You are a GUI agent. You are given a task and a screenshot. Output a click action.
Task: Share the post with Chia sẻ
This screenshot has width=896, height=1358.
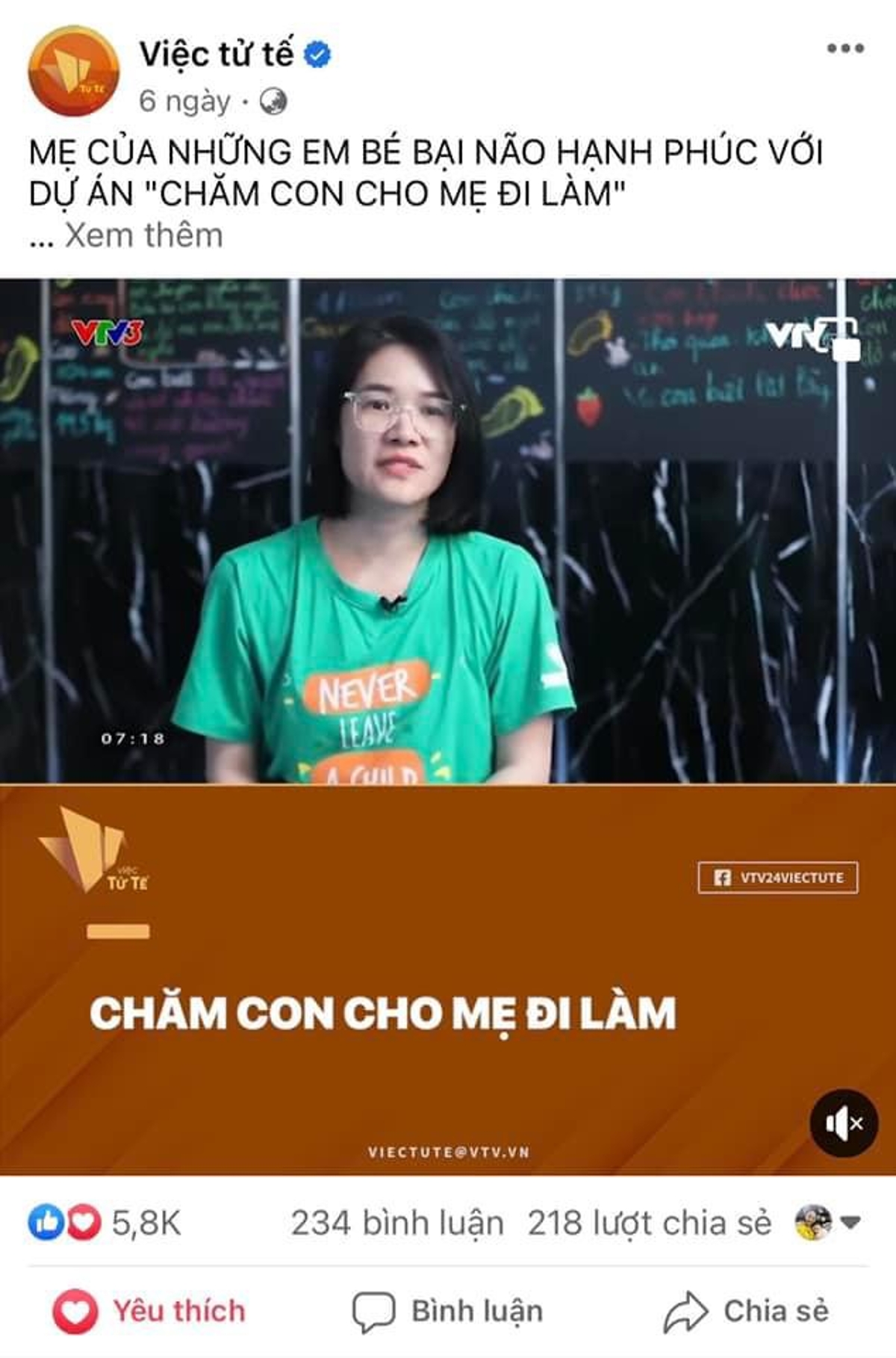747,1312
